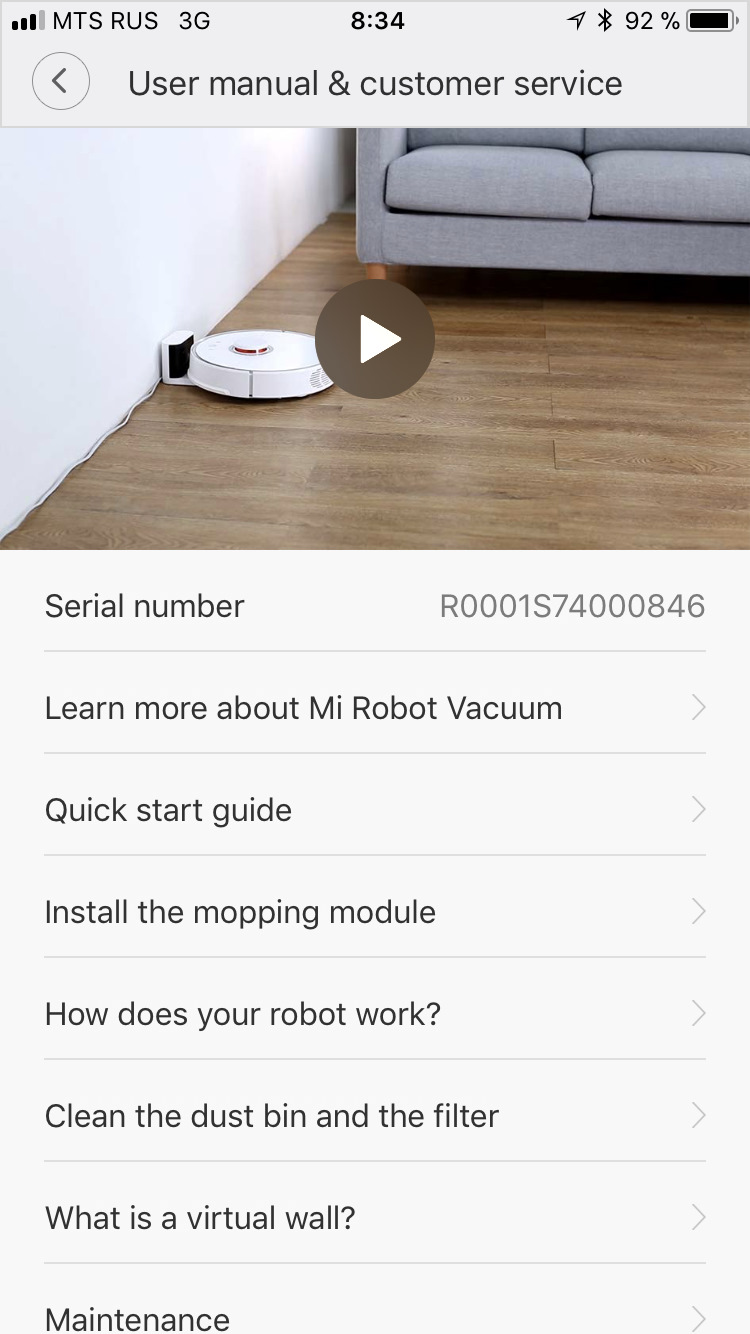The width and height of the screenshot is (750, 1334).
Task: Open the Quick start guide
Action: pyautogui.click(x=374, y=810)
